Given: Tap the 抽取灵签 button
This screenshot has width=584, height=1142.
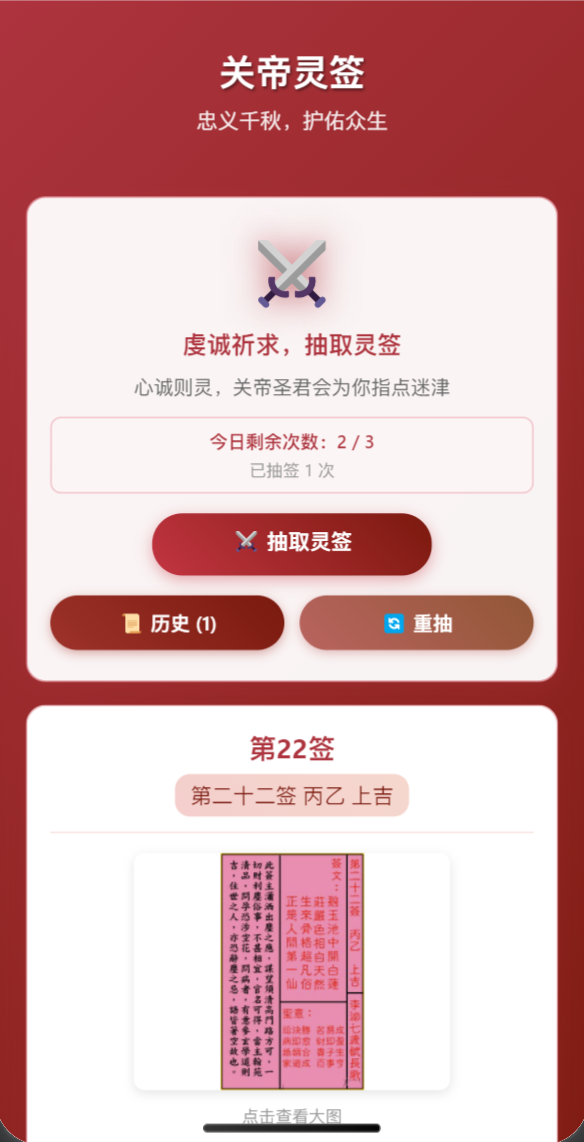Looking at the screenshot, I should pyautogui.click(x=292, y=543).
